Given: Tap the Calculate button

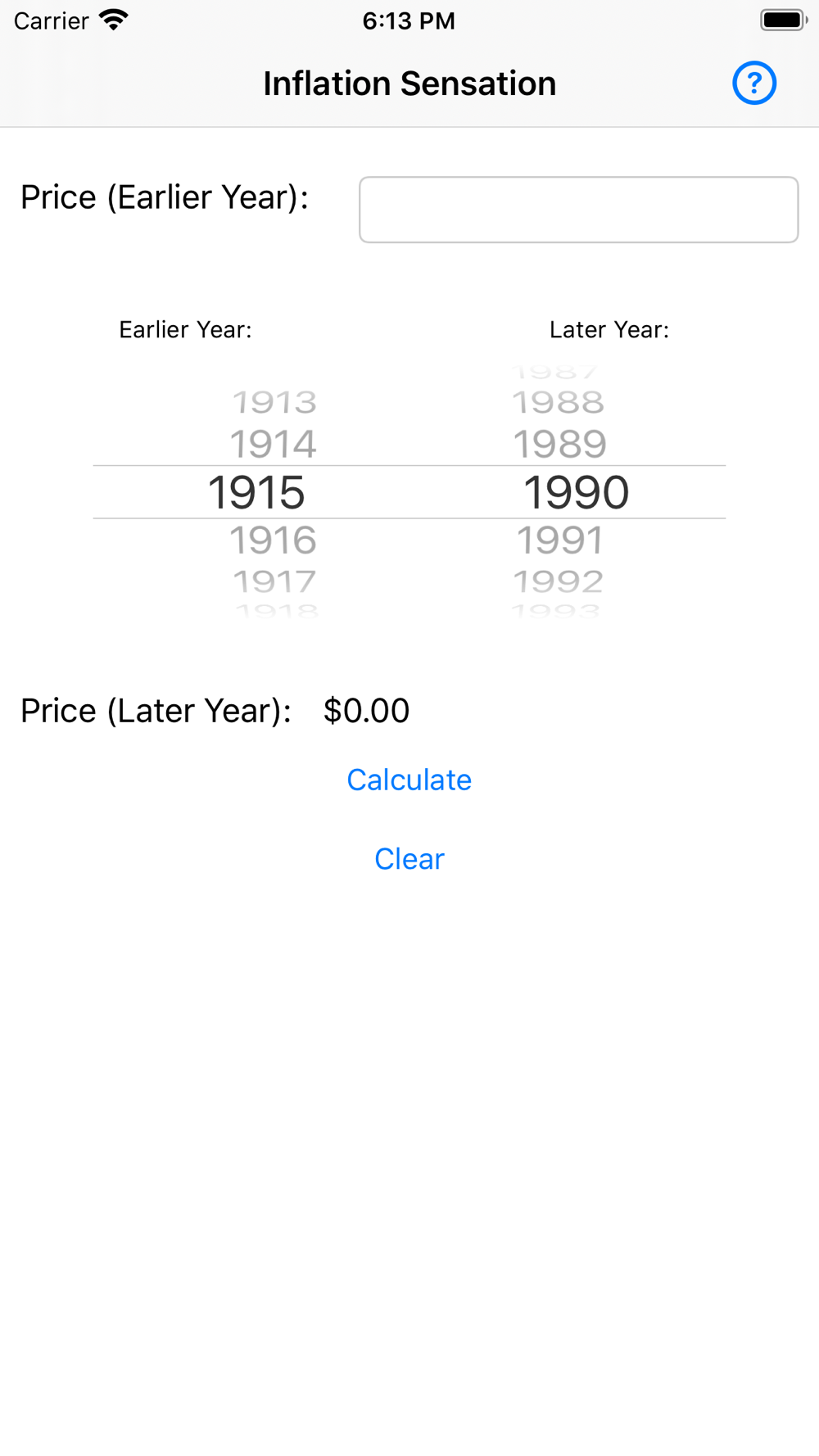Looking at the screenshot, I should [x=409, y=780].
